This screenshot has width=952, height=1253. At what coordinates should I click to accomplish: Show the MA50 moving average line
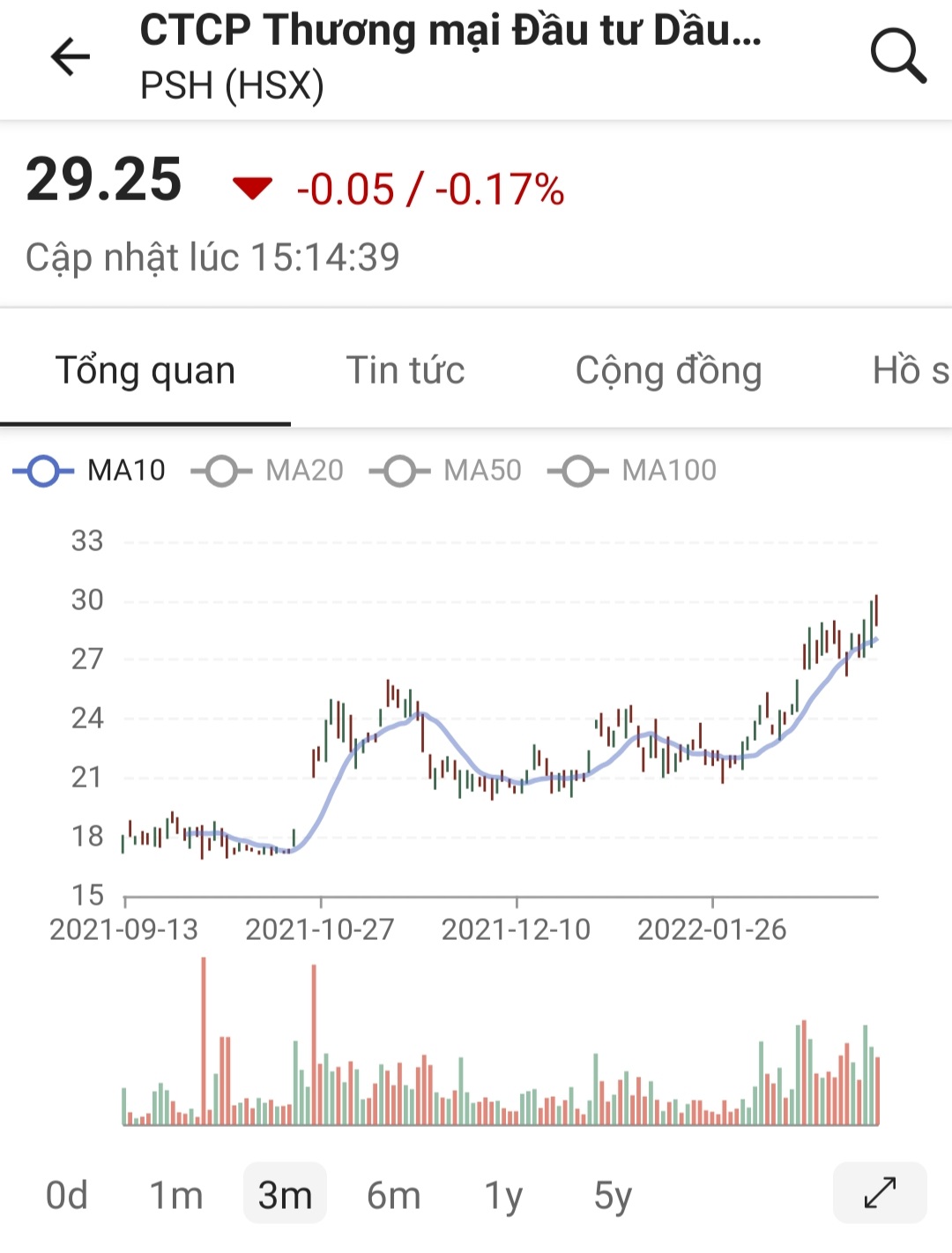447,471
